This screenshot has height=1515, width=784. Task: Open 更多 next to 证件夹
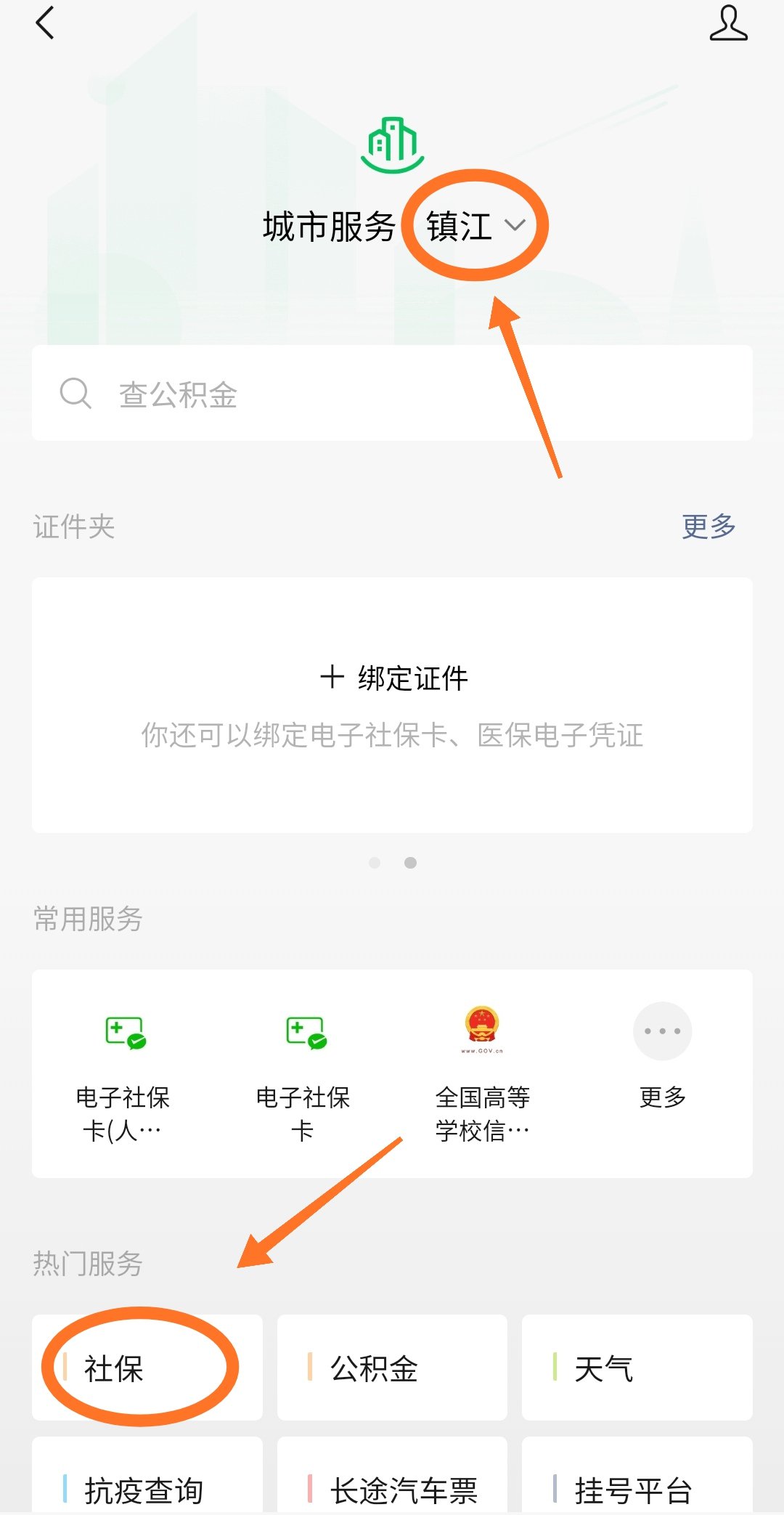coord(709,526)
